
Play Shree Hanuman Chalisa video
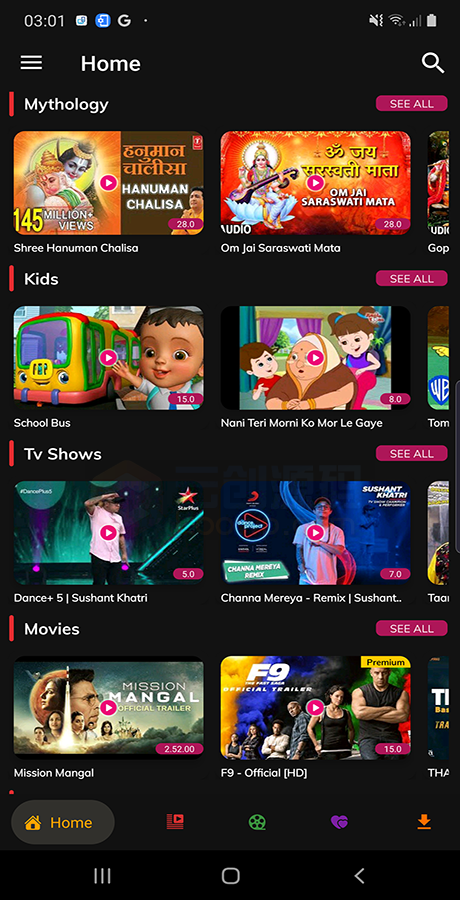(109, 183)
